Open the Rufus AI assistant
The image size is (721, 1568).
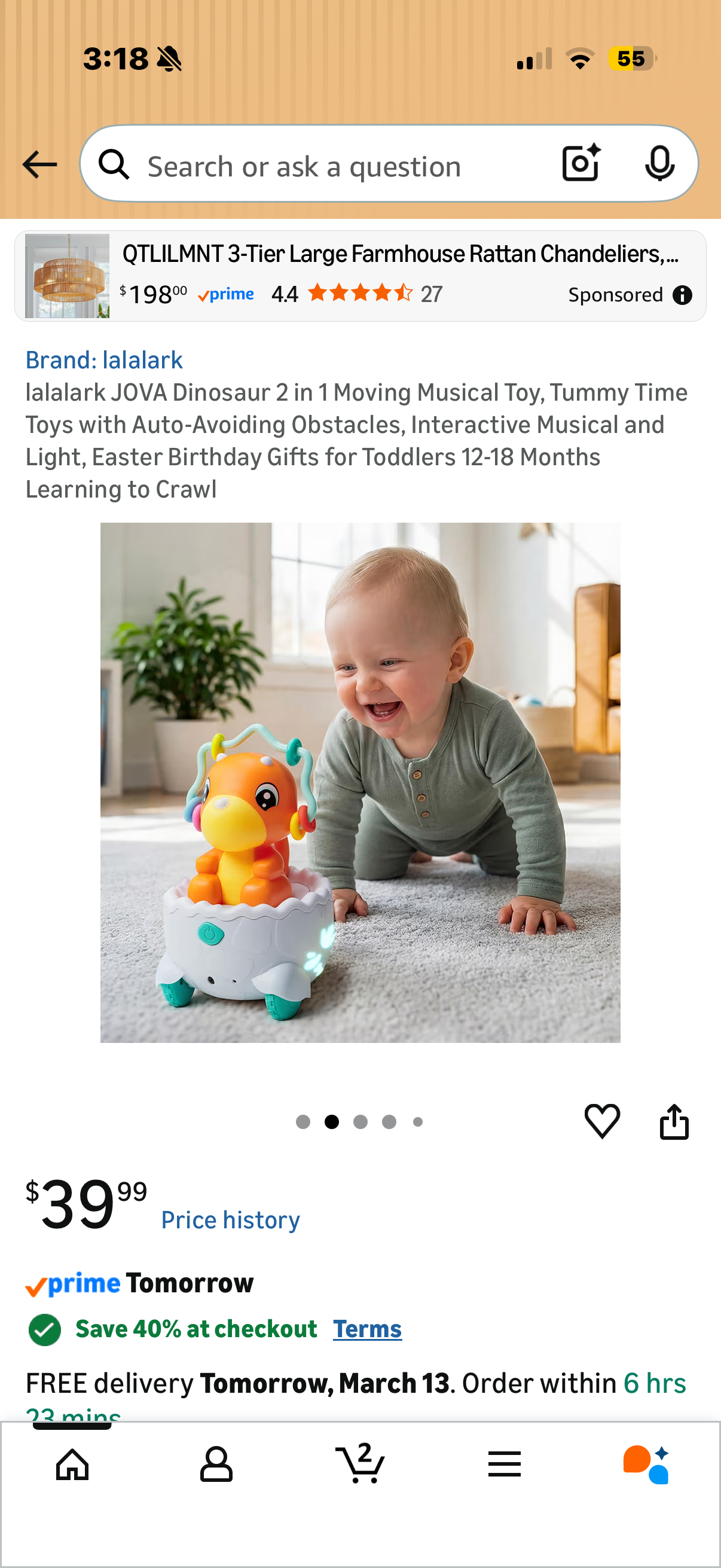click(646, 1464)
